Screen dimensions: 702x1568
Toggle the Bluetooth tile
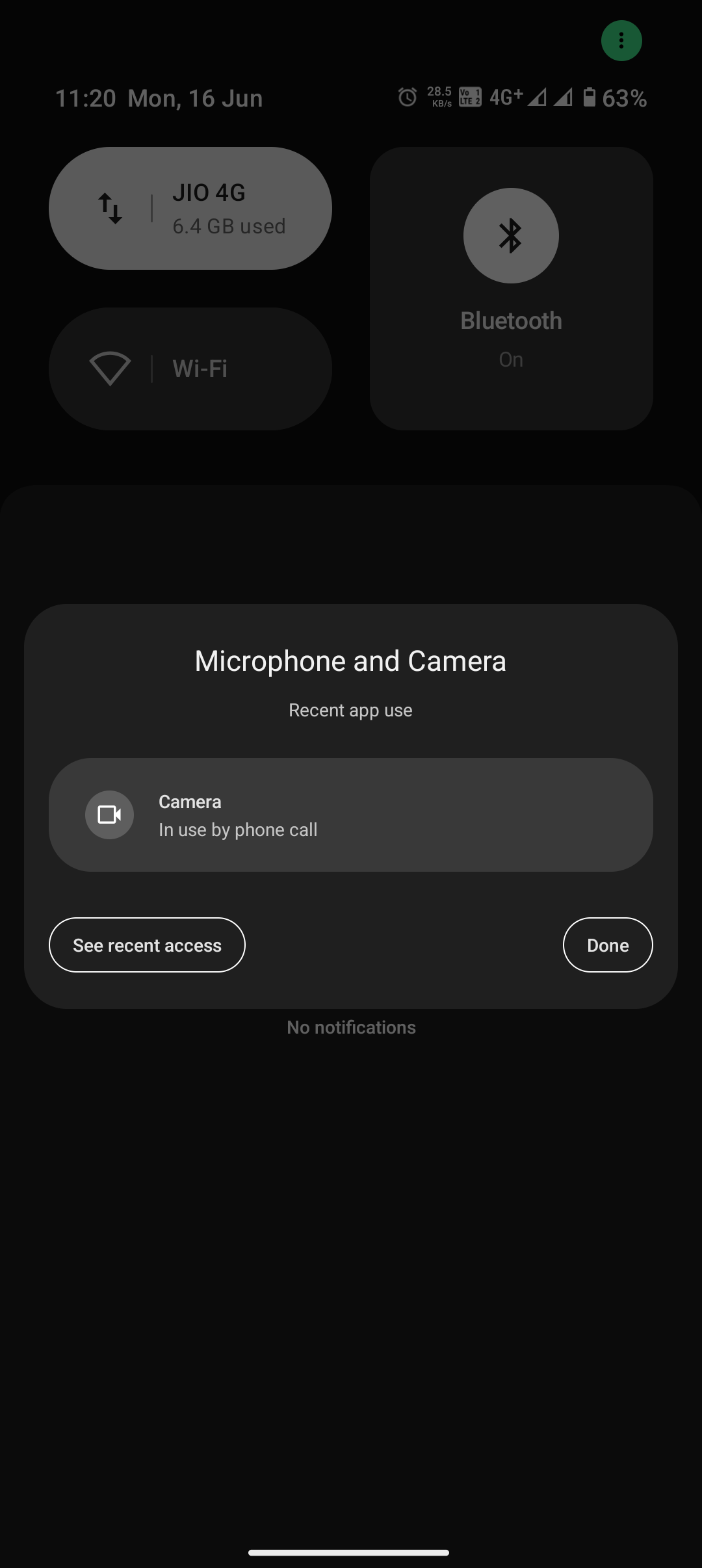tap(511, 236)
